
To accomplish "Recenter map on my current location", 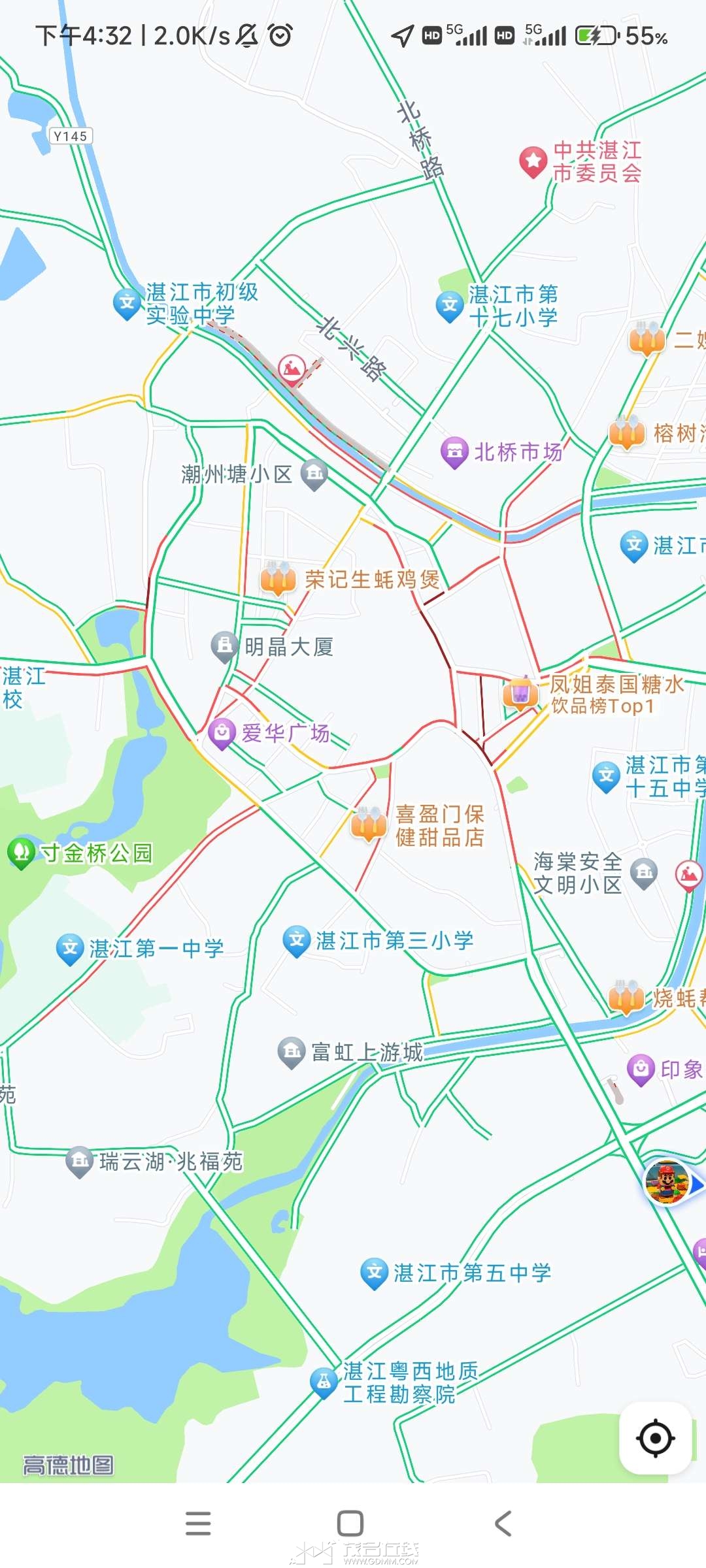I will tap(655, 1437).
